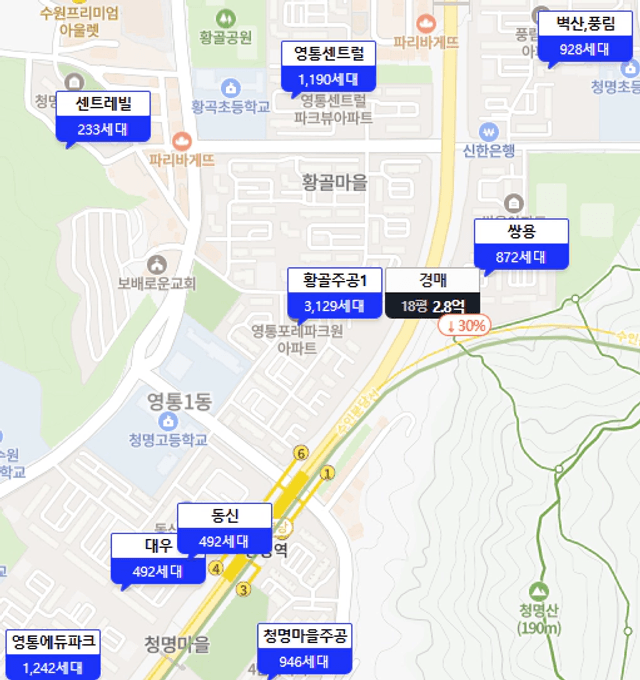Open the 쌍용 872세대 complex marker
The width and height of the screenshot is (640, 680).
click(520, 244)
